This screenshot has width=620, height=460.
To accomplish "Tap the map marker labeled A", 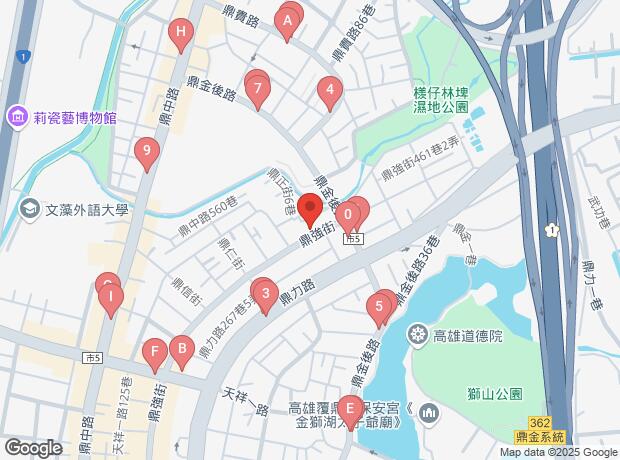I will coord(287,21).
